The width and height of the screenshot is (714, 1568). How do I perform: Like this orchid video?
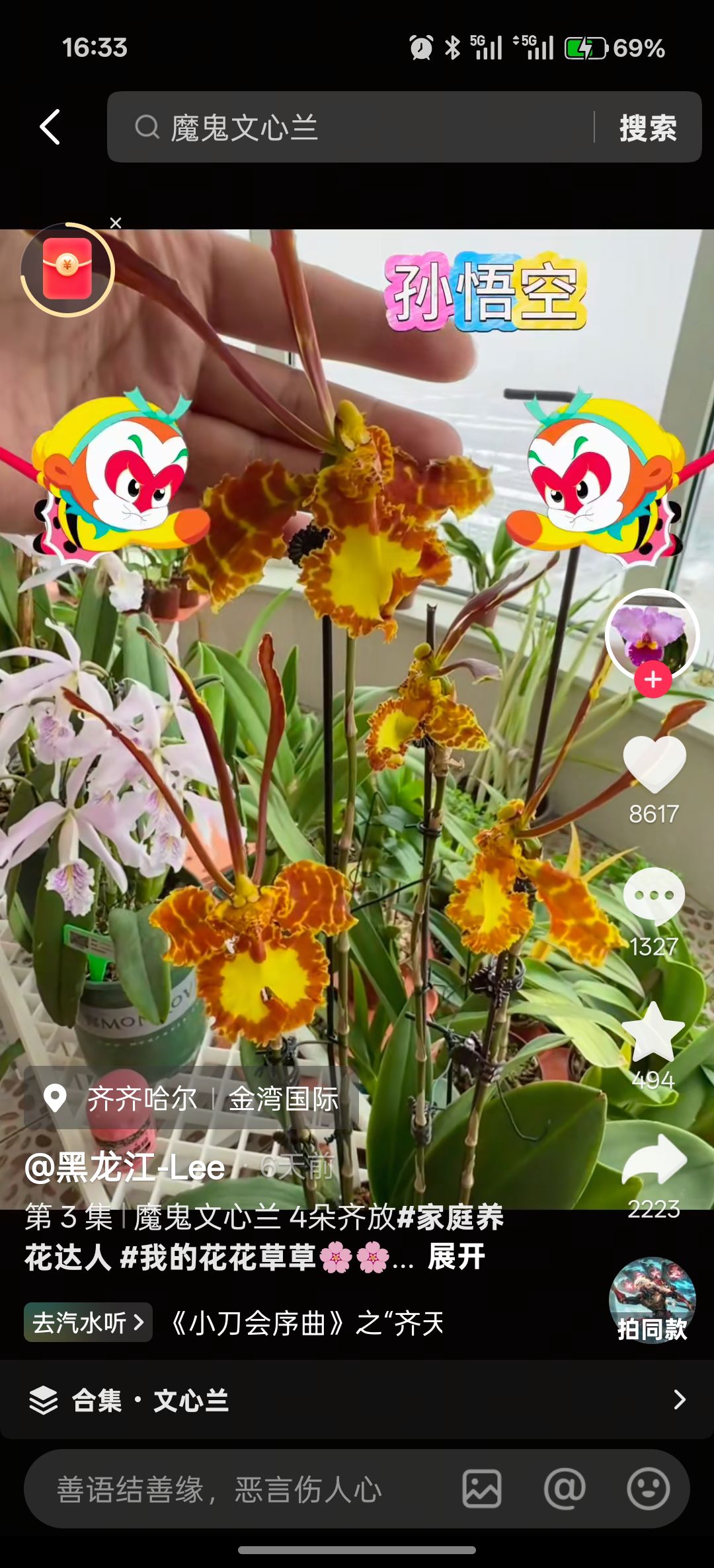654,764
